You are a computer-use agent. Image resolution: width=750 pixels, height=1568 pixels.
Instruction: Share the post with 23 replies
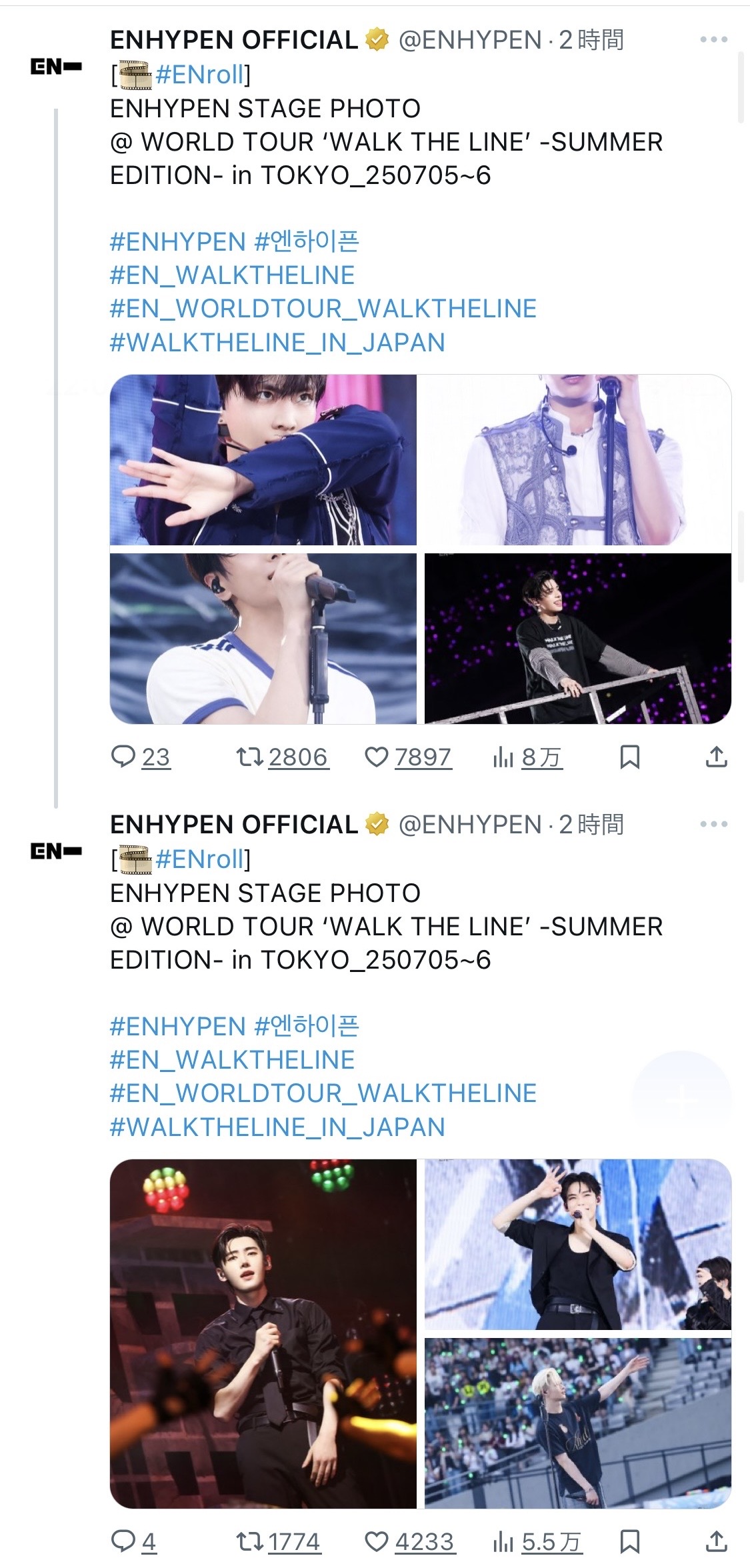pyautogui.click(x=716, y=757)
